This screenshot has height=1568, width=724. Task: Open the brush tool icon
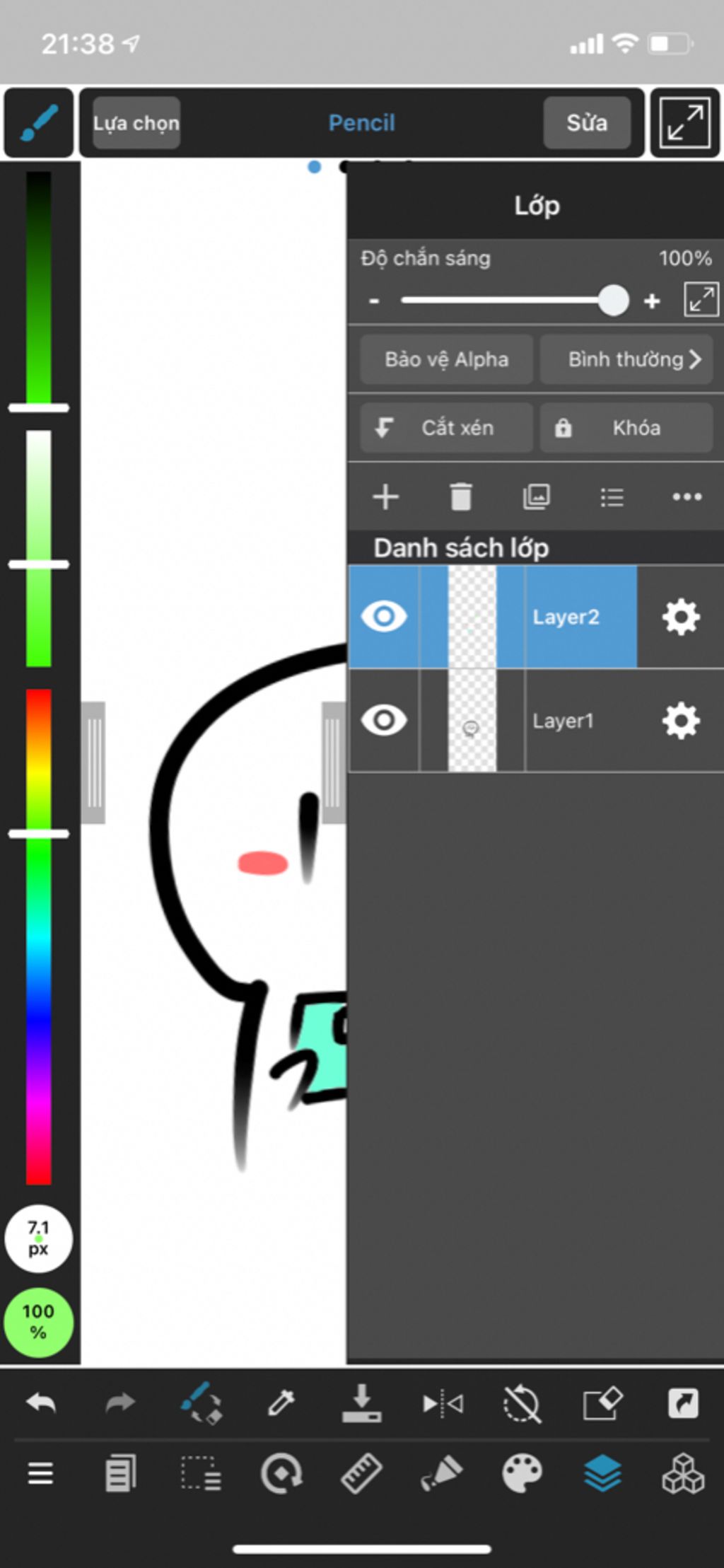coord(38,122)
